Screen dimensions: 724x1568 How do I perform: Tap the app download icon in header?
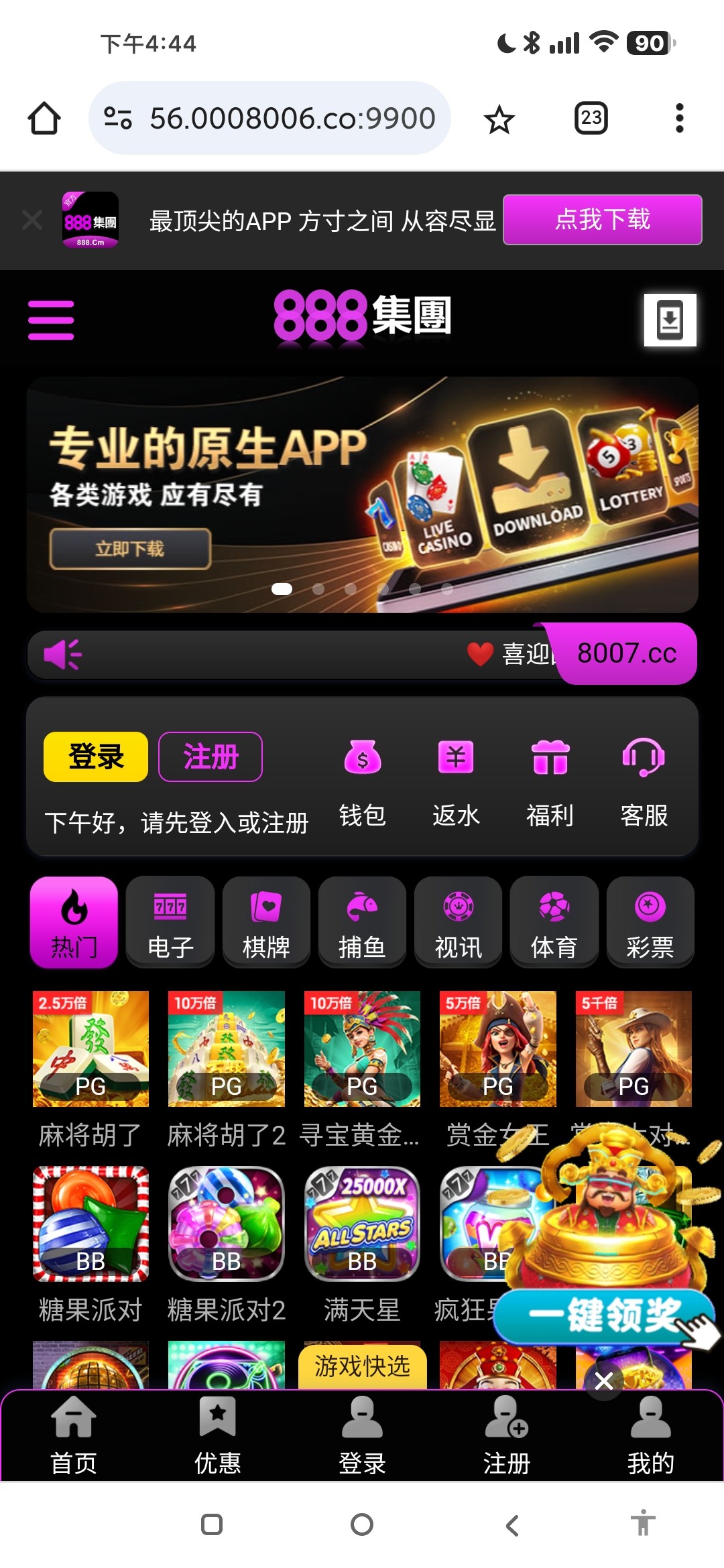[x=670, y=320]
